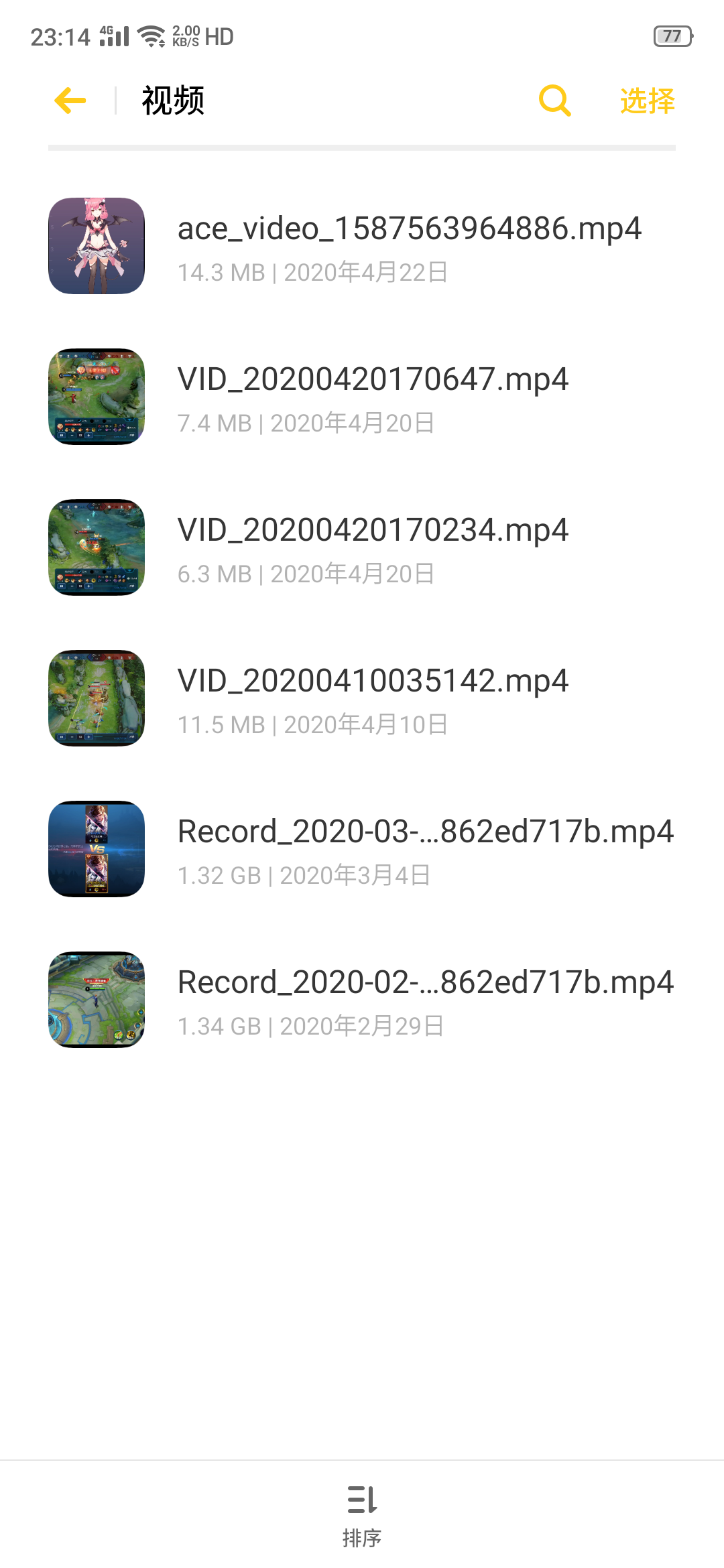Play VID_20200420170647.mp4
The width and height of the screenshot is (724, 1568).
pos(362,397)
